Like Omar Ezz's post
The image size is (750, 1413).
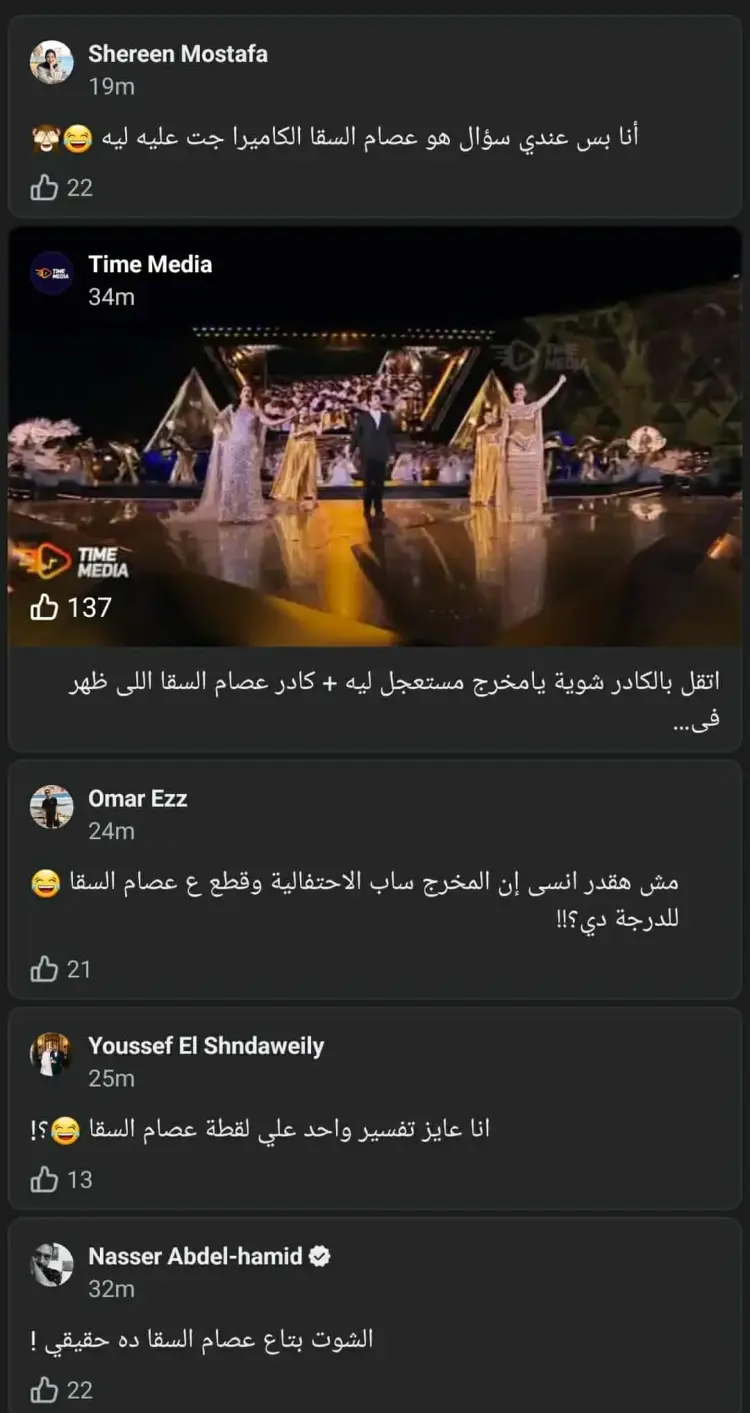pos(44,969)
